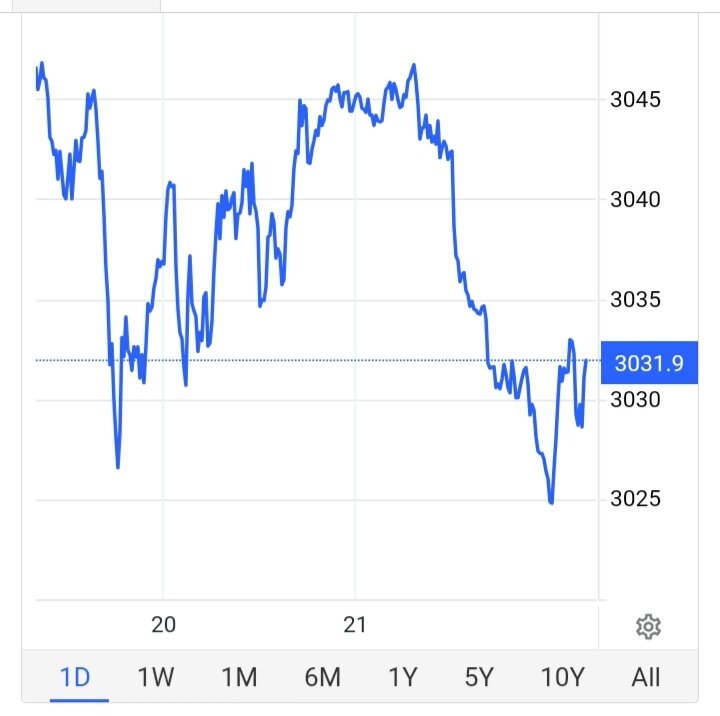Select the 5Y time range
The image size is (720, 716).
pos(479,677)
